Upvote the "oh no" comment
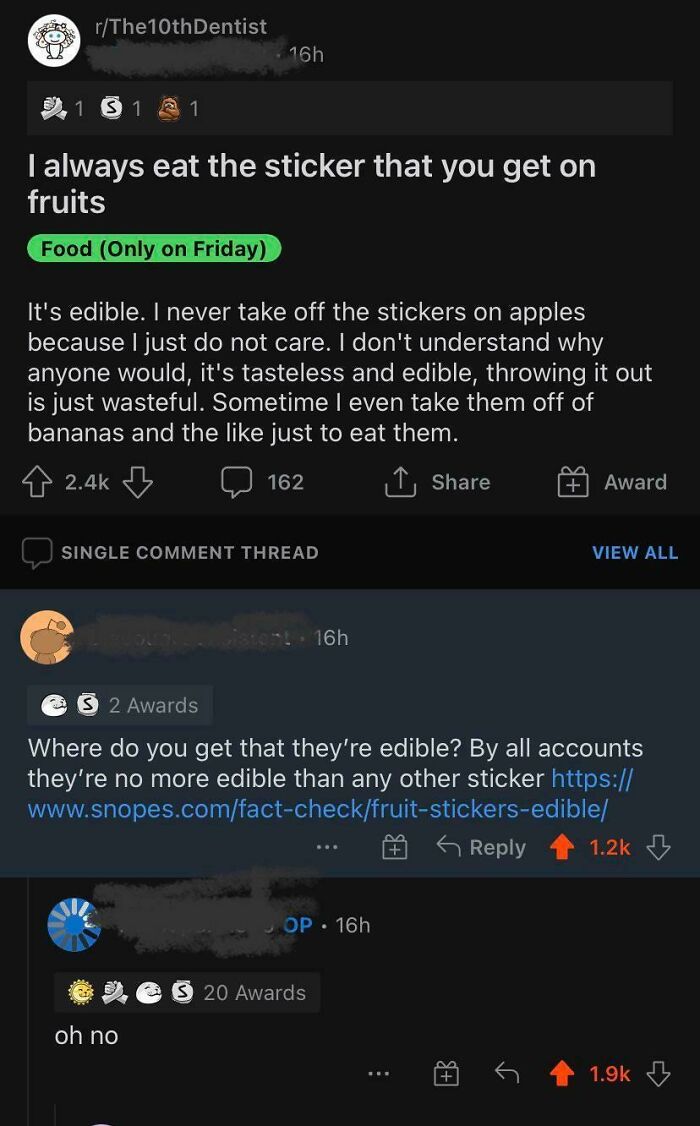The image size is (700, 1126). click(562, 1073)
